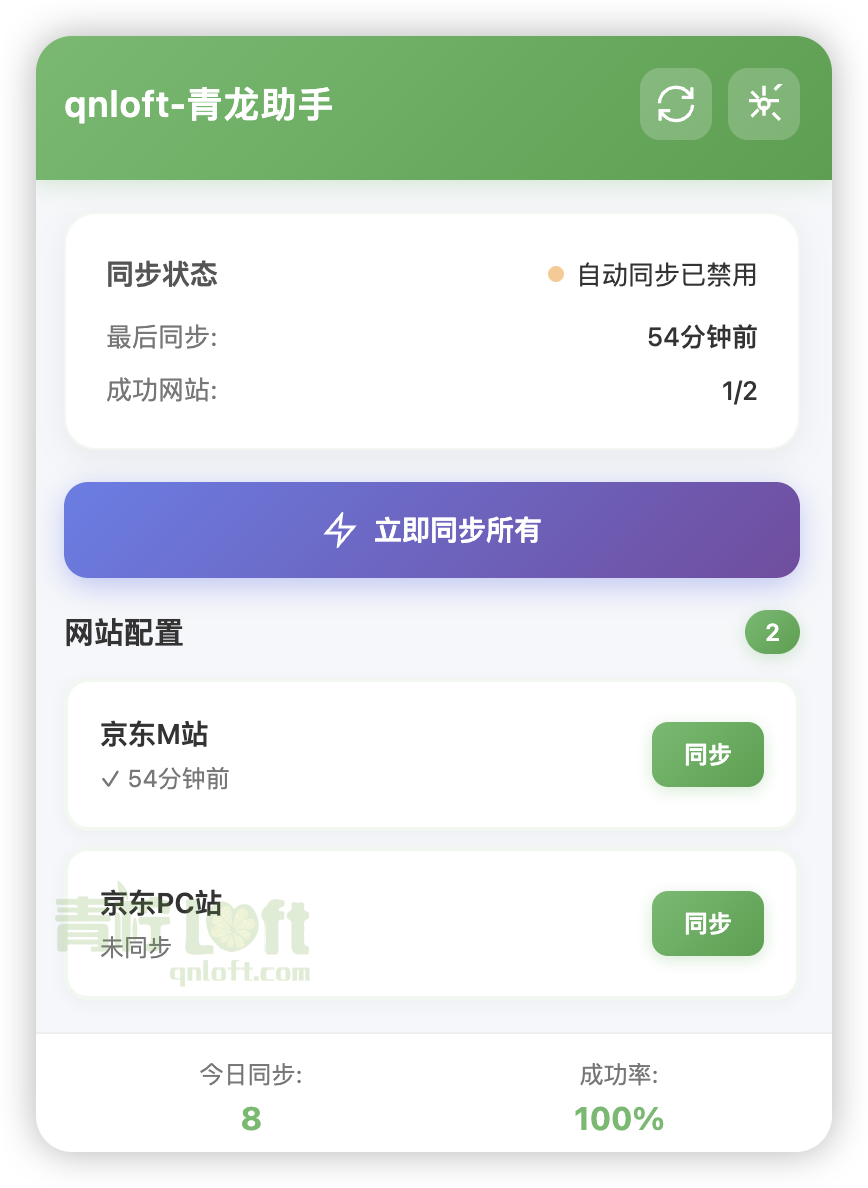Viewport: 868px width, 1188px height.
Task: Enable sync for 京东PC站 entry
Action: point(707,923)
